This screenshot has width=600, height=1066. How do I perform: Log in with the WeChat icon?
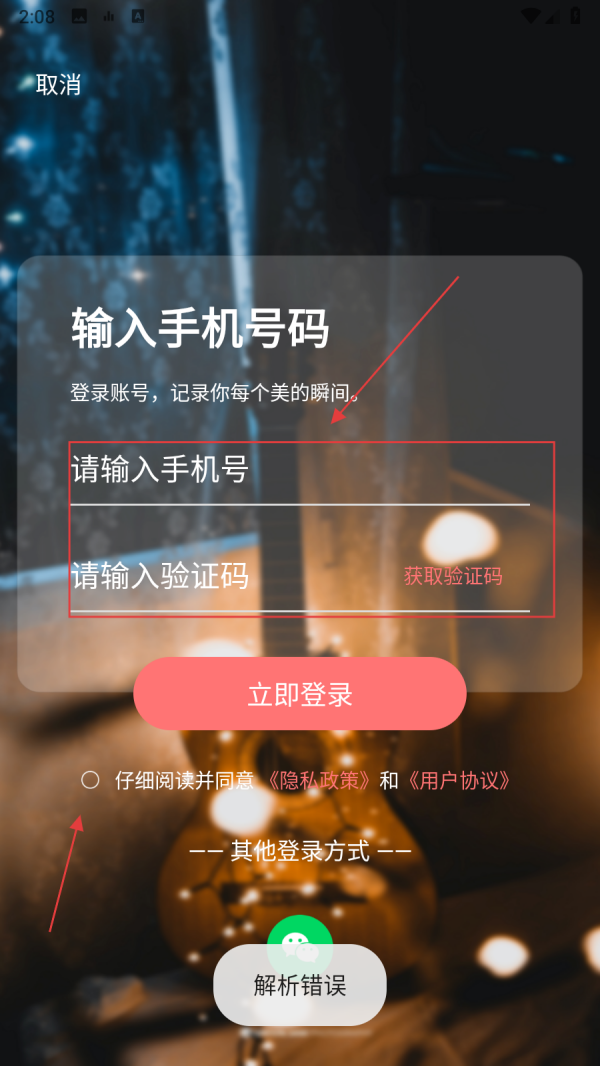(x=299, y=931)
